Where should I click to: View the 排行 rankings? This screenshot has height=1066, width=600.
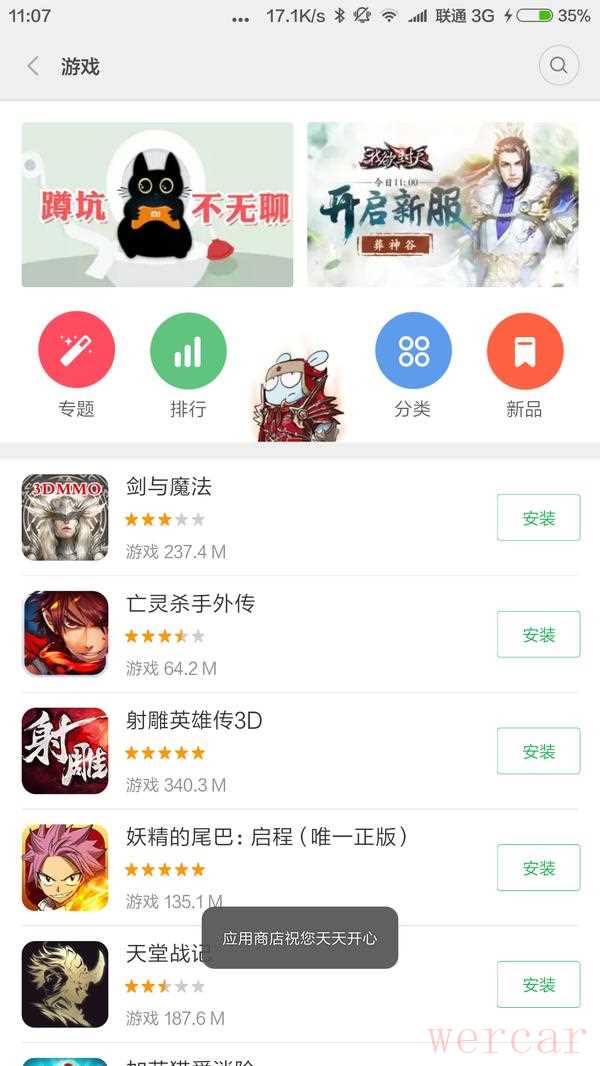[x=188, y=352]
